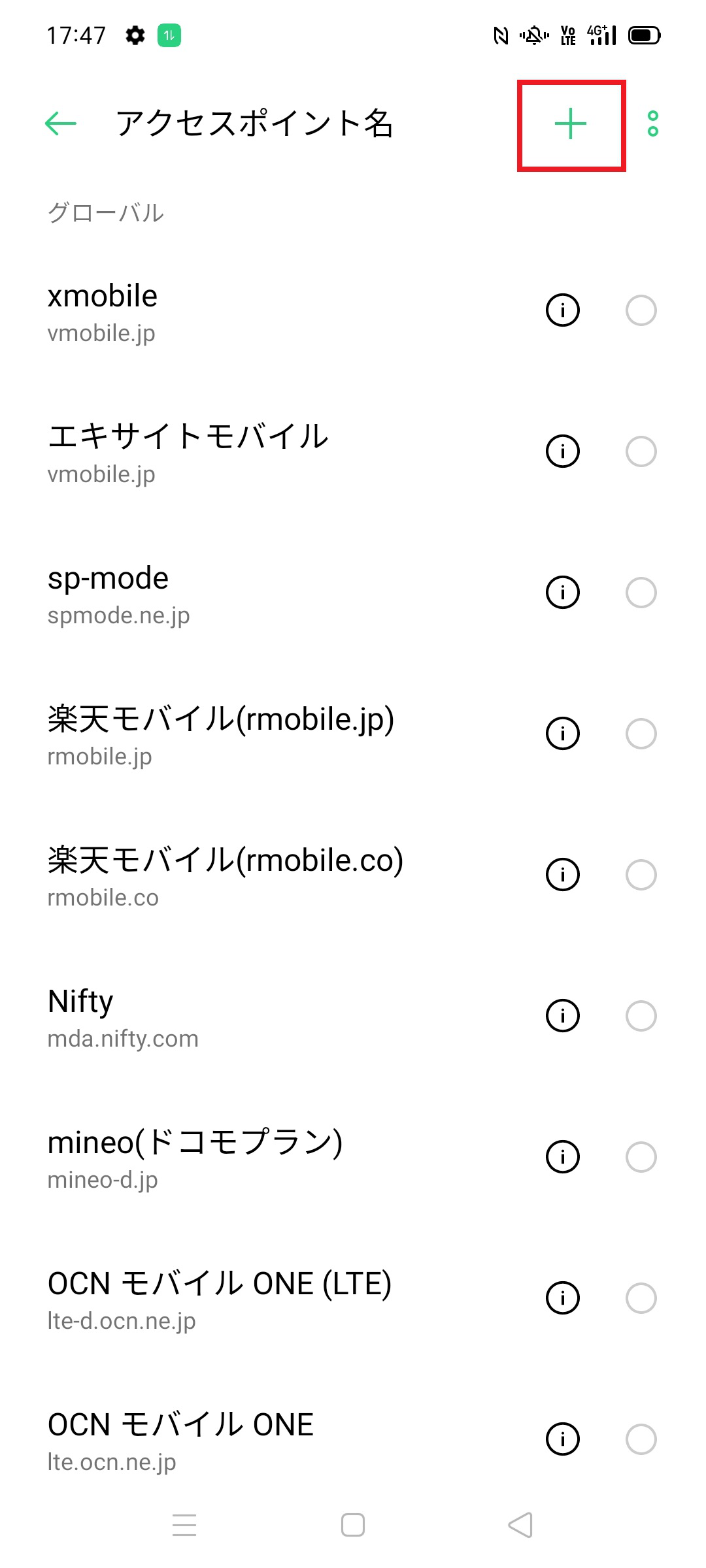Open info for 楽天モバイル(rmobile.co)

562,874
